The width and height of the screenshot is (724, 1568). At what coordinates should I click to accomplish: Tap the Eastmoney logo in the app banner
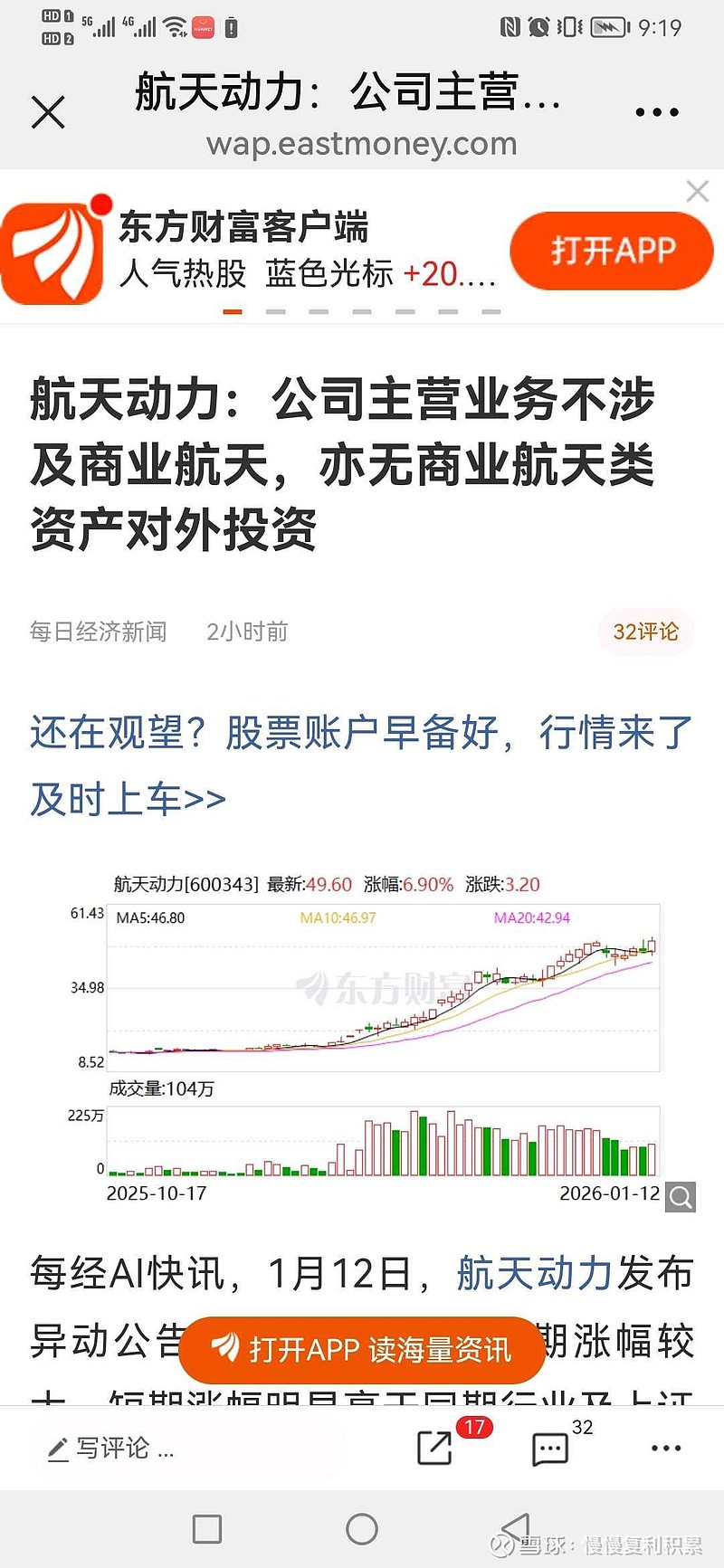(54, 251)
